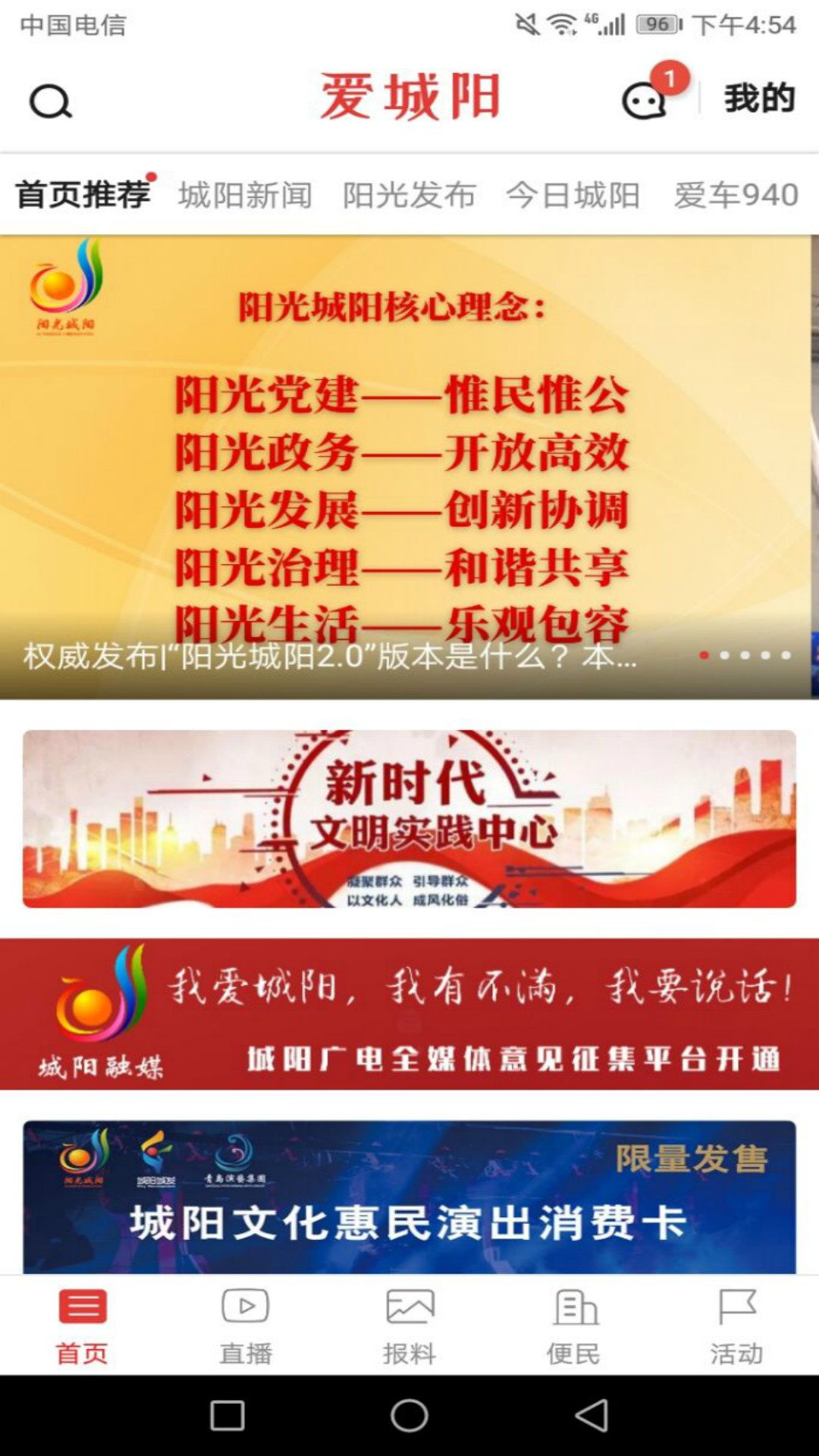Switch to the 报料 bottom tab
819x1456 pixels.
[409, 1326]
